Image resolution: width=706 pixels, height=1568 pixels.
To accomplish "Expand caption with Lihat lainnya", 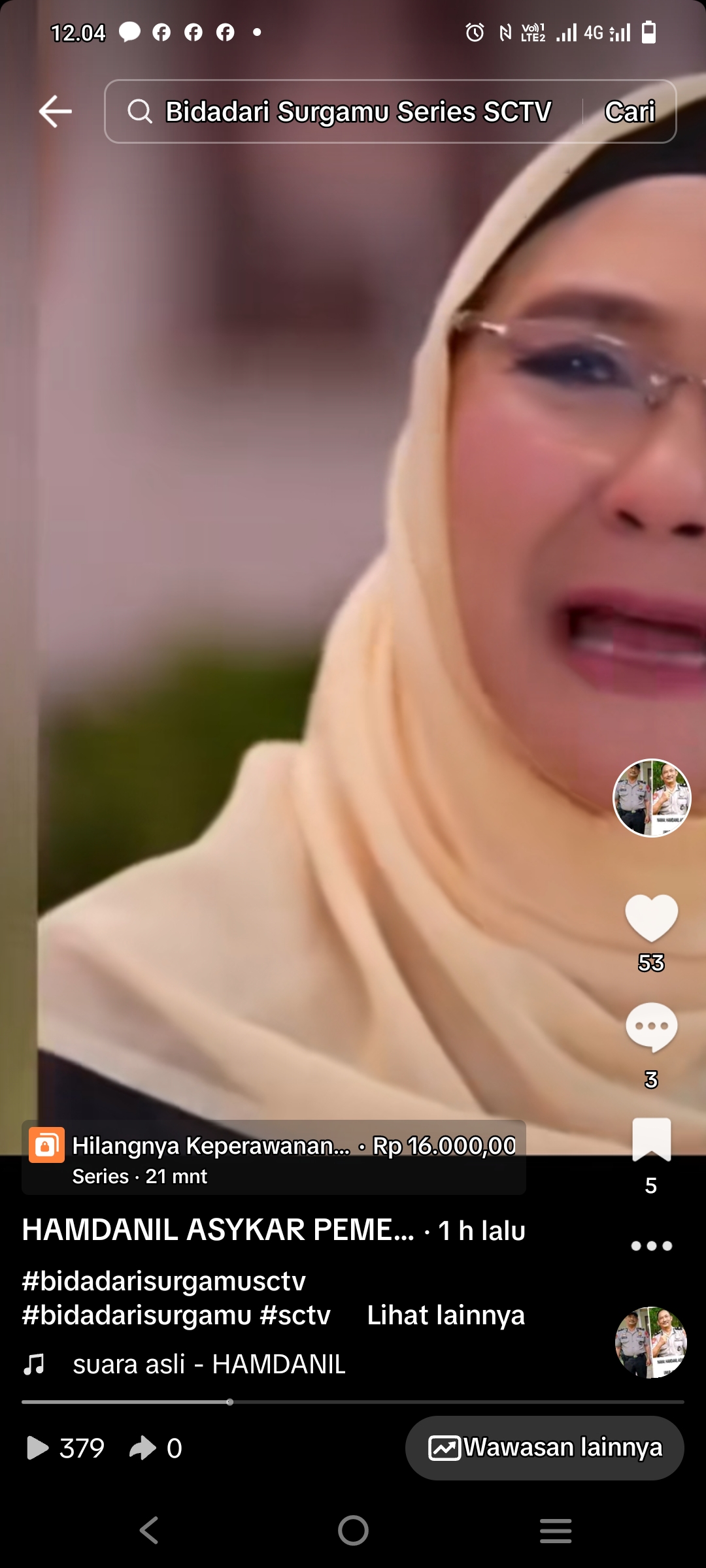I will 445,1315.
